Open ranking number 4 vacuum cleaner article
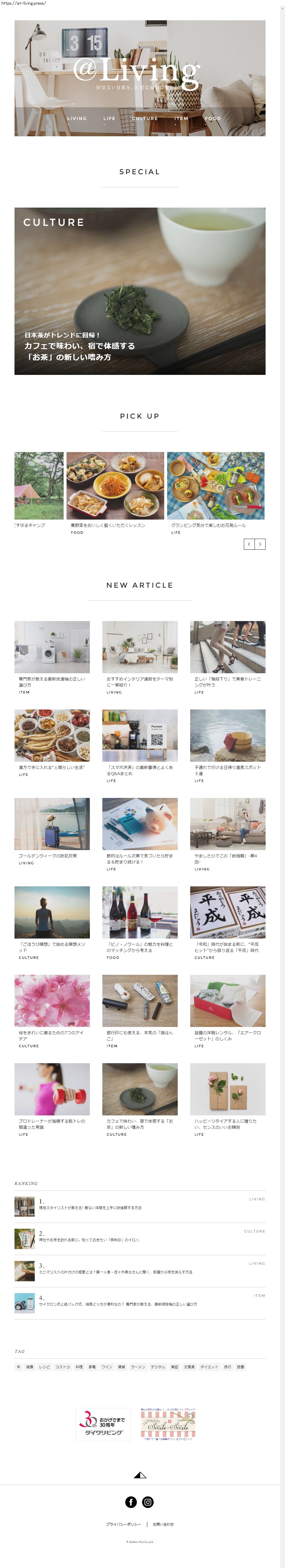Image resolution: width=285 pixels, height=1568 pixels. tap(139, 1302)
